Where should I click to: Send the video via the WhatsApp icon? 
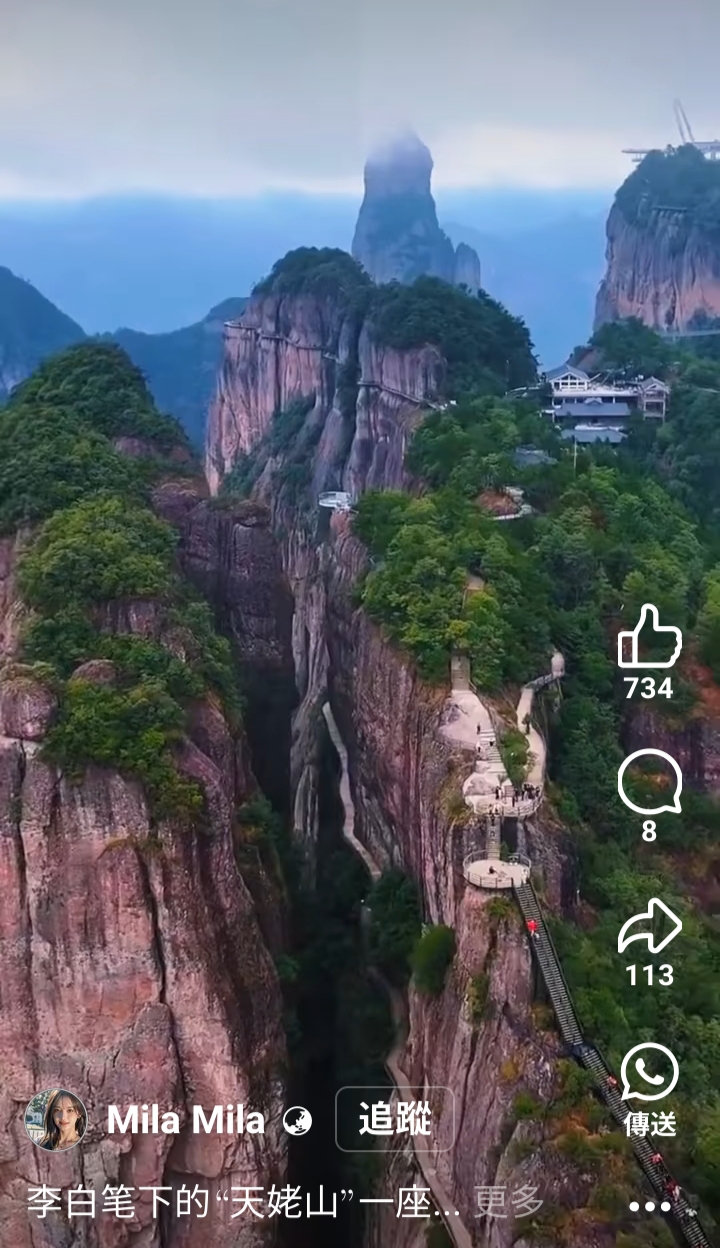tap(650, 1072)
